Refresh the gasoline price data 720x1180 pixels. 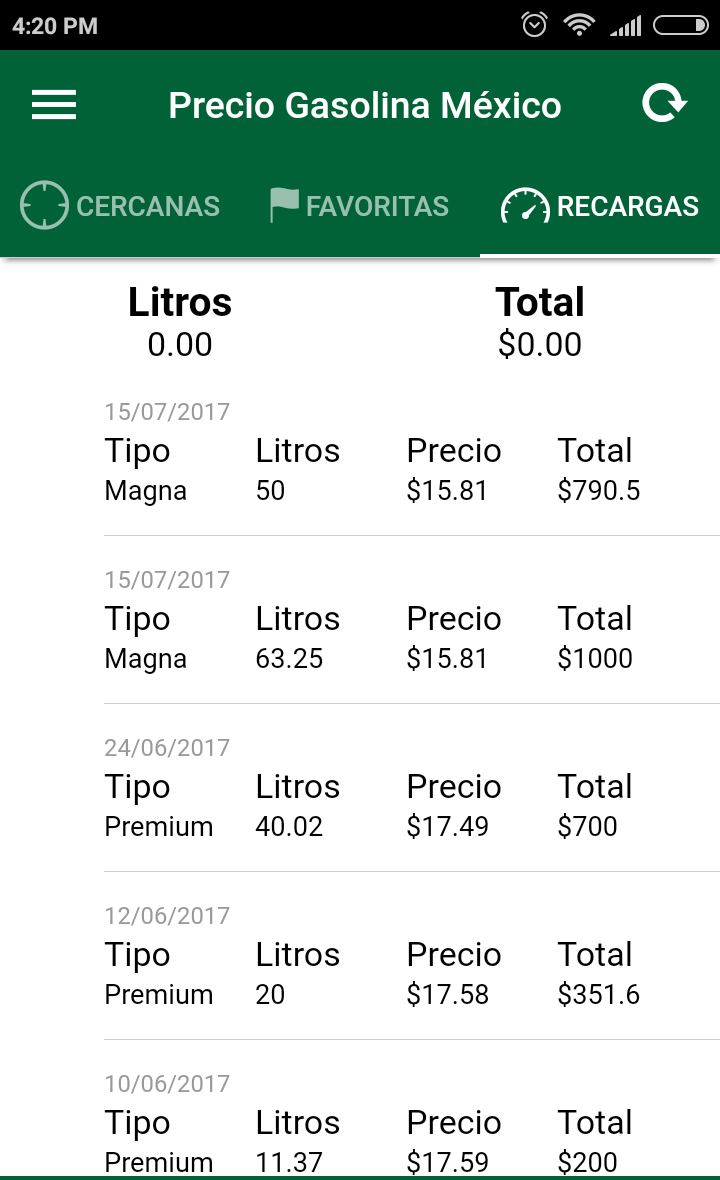[x=664, y=104]
